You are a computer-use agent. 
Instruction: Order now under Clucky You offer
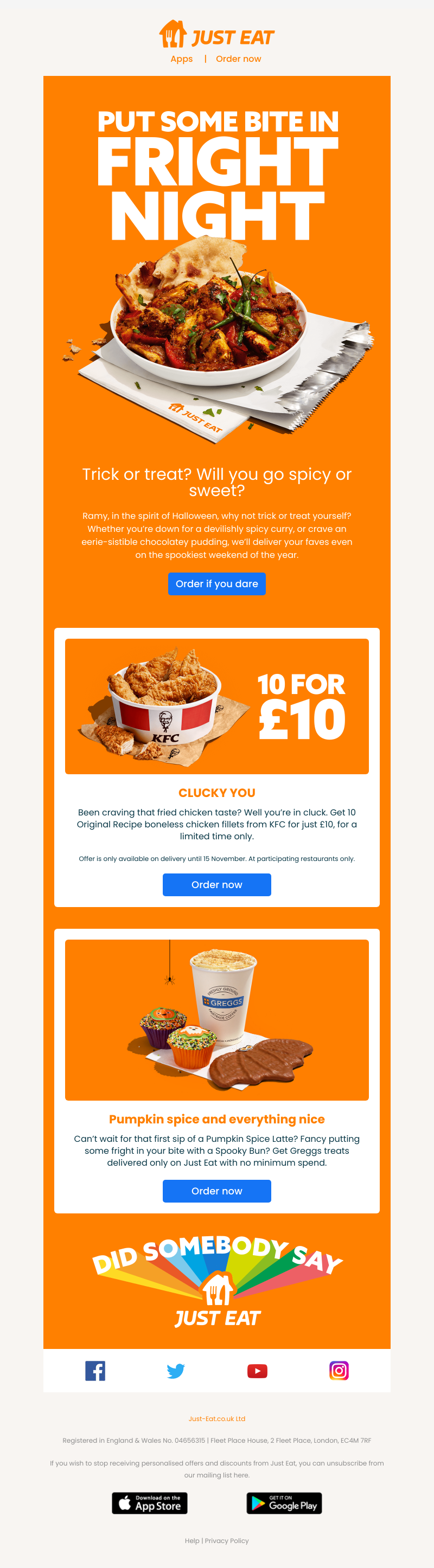(216, 884)
